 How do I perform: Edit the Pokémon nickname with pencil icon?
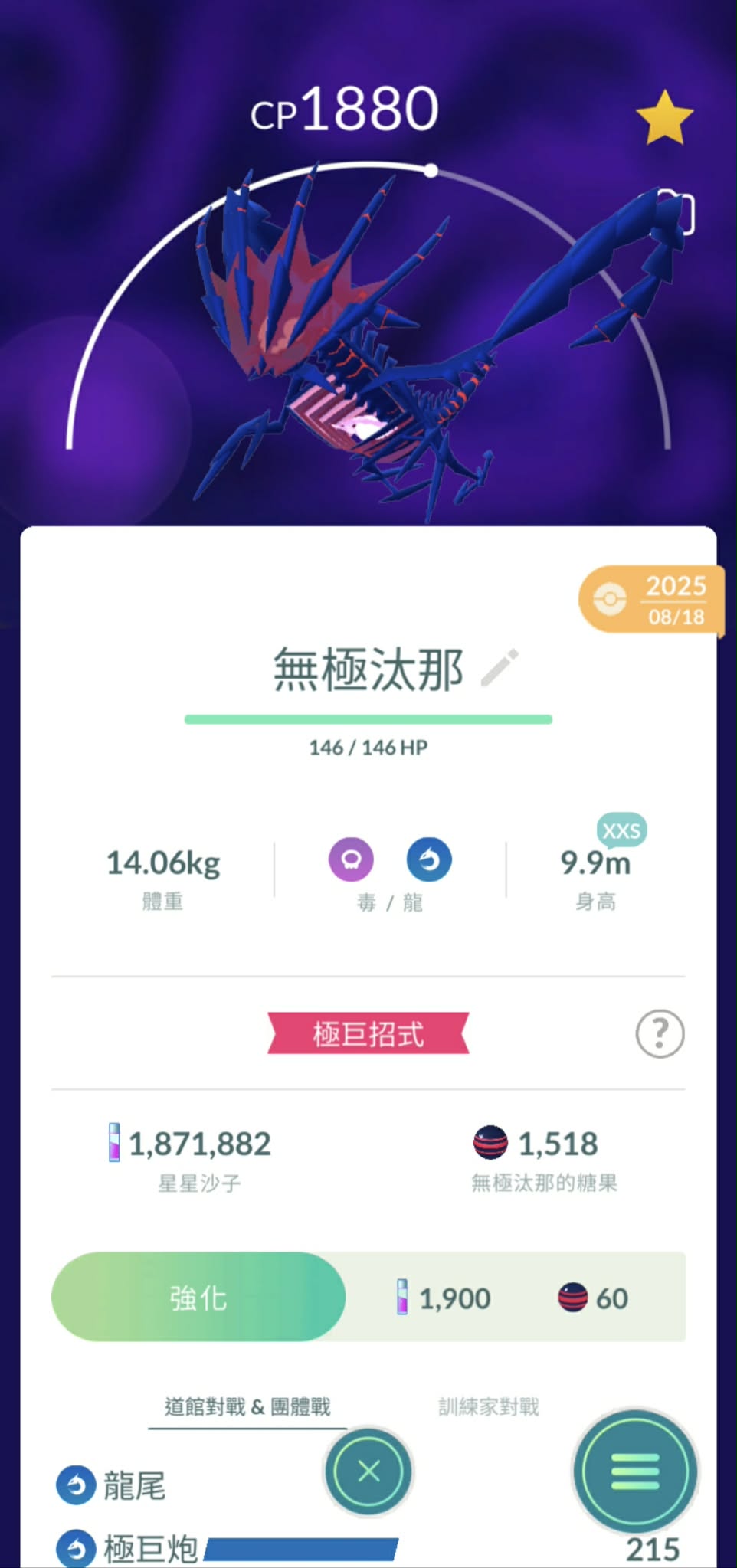pyautogui.click(x=500, y=668)
